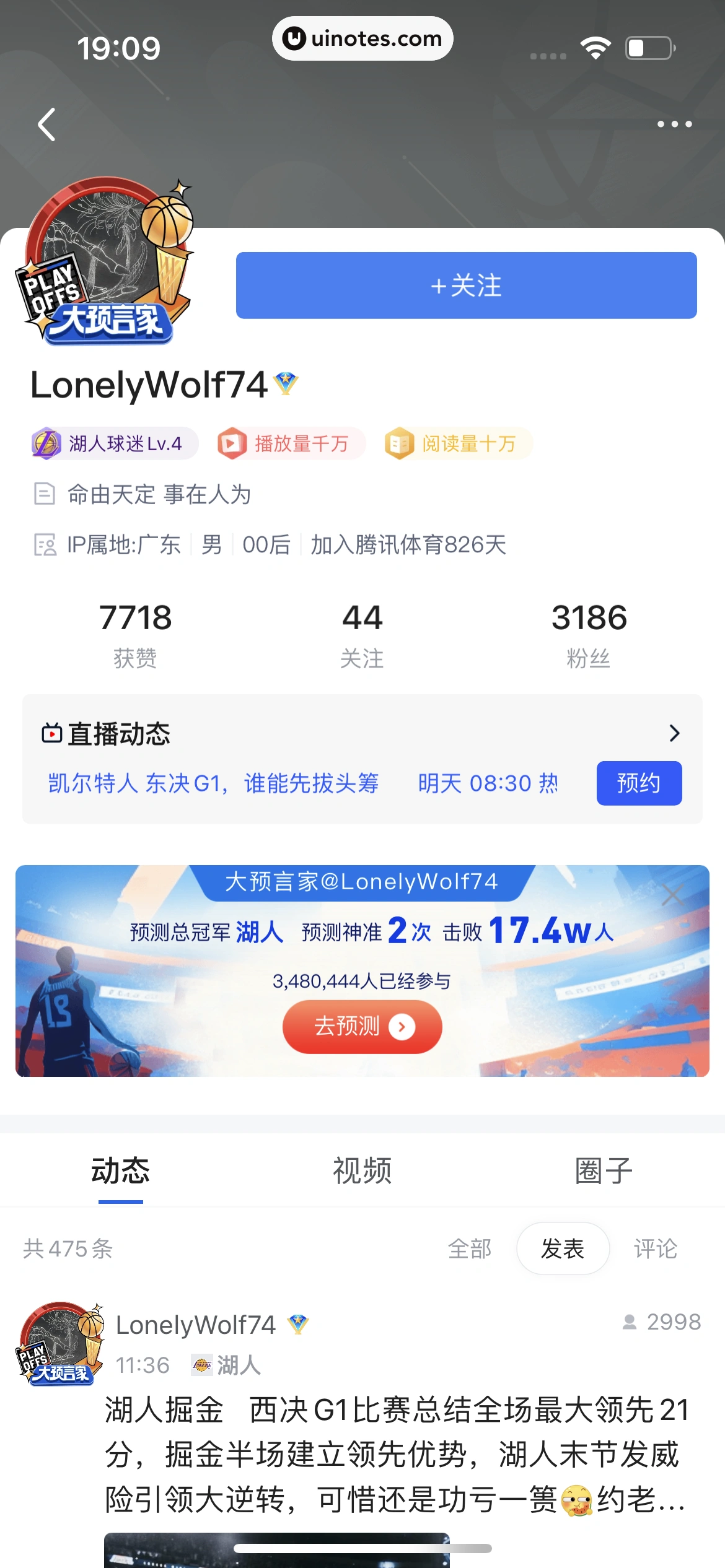Image resolution: width=725 pixels, height=1568 pixels.
Task: Dismiss the 大预言家 banner with the X
Action: (x=673, y=894)
